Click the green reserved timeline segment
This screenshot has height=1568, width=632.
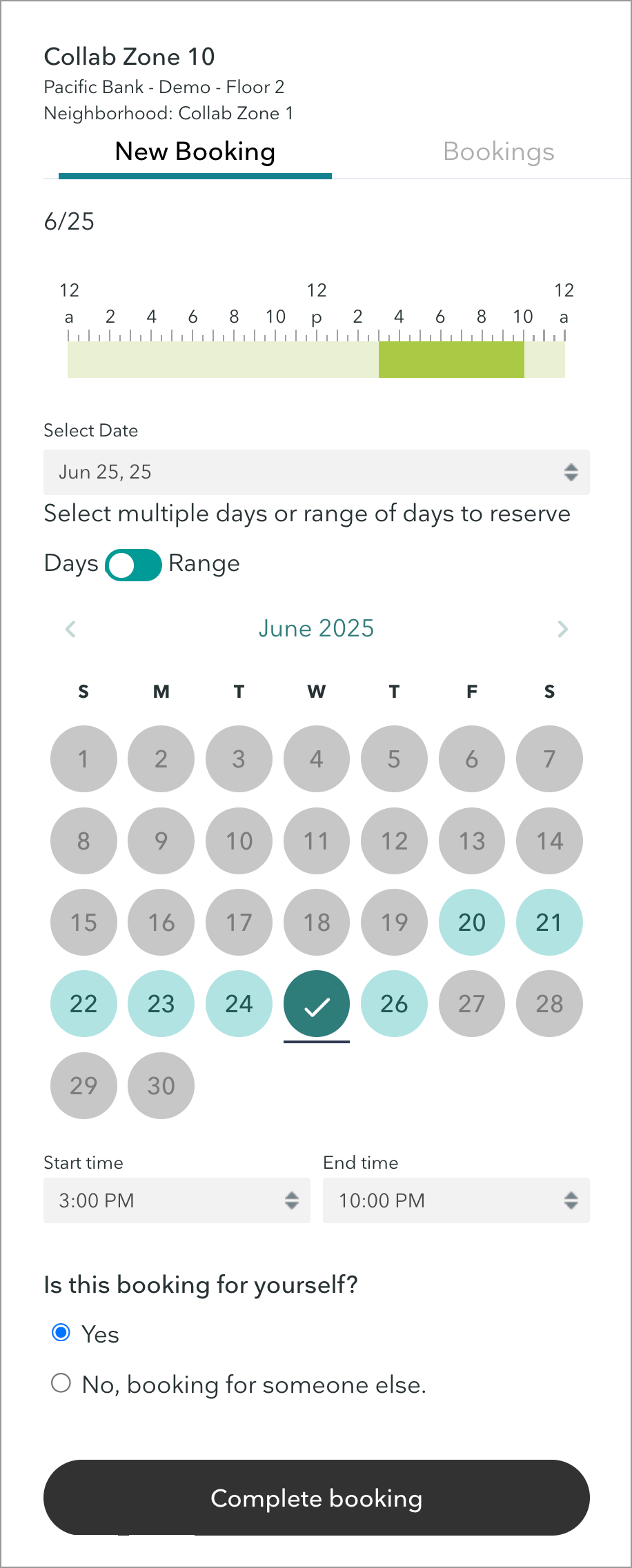(x=451, y=359)
